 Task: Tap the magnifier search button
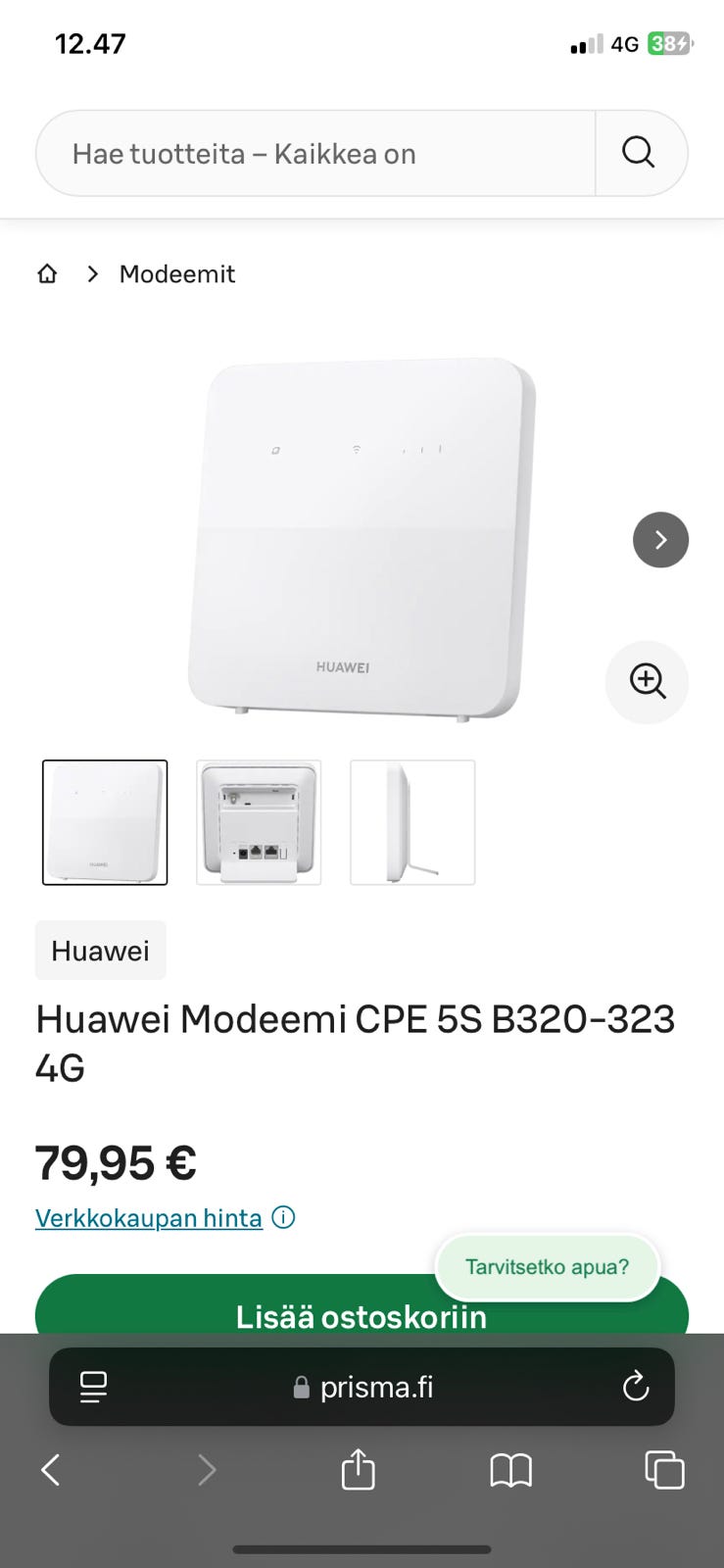click(x=639, y=153)
